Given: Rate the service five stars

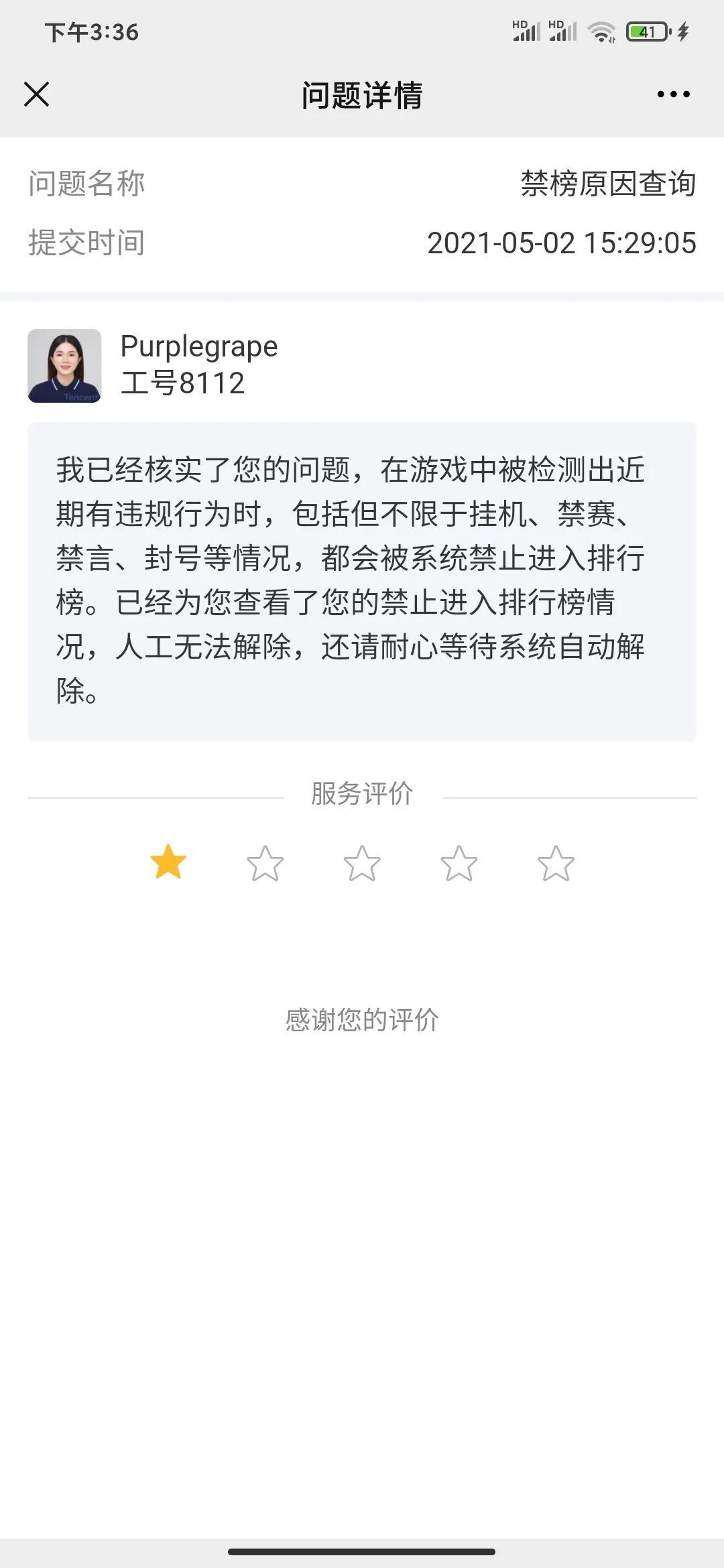Looking at the screenshot, I should (556, 863).
